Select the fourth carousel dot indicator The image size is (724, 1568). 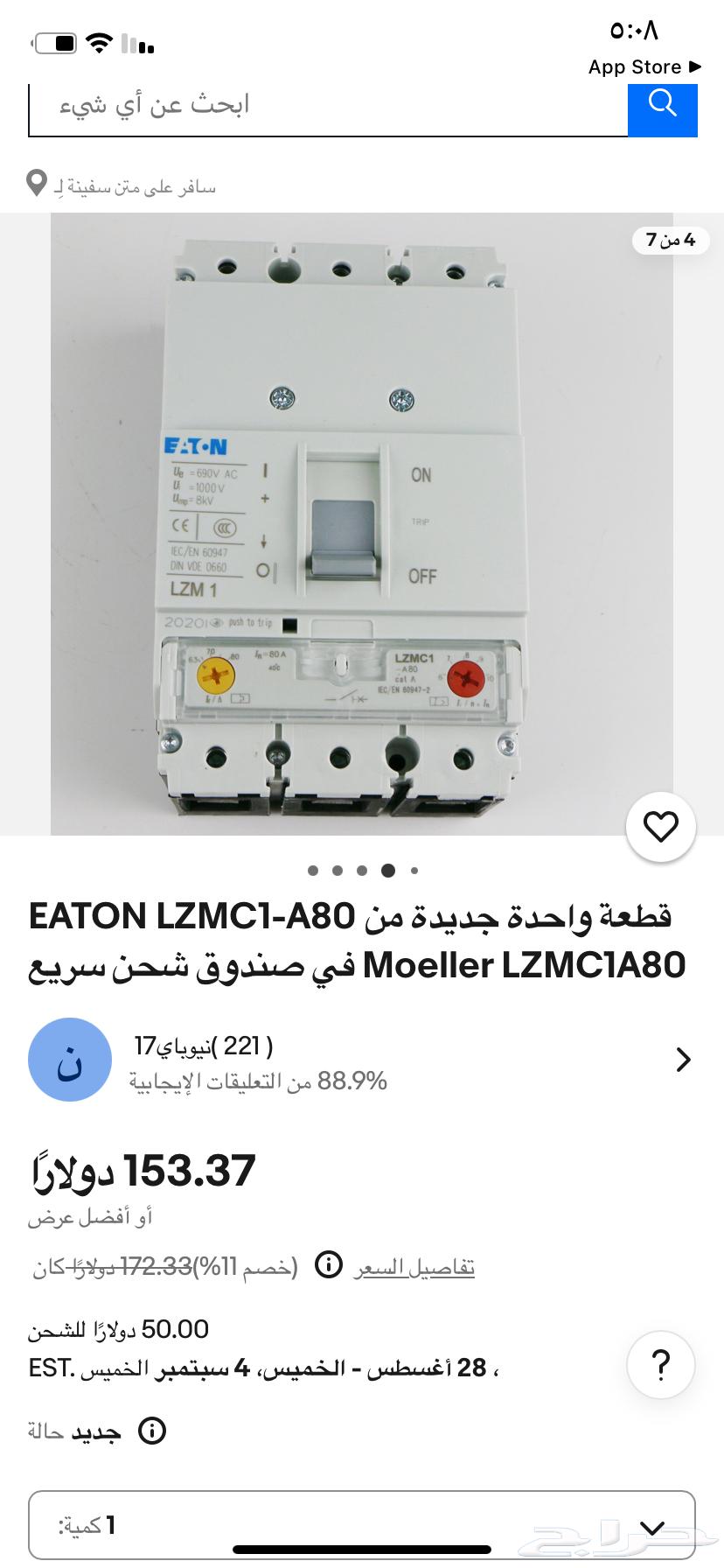386,871
